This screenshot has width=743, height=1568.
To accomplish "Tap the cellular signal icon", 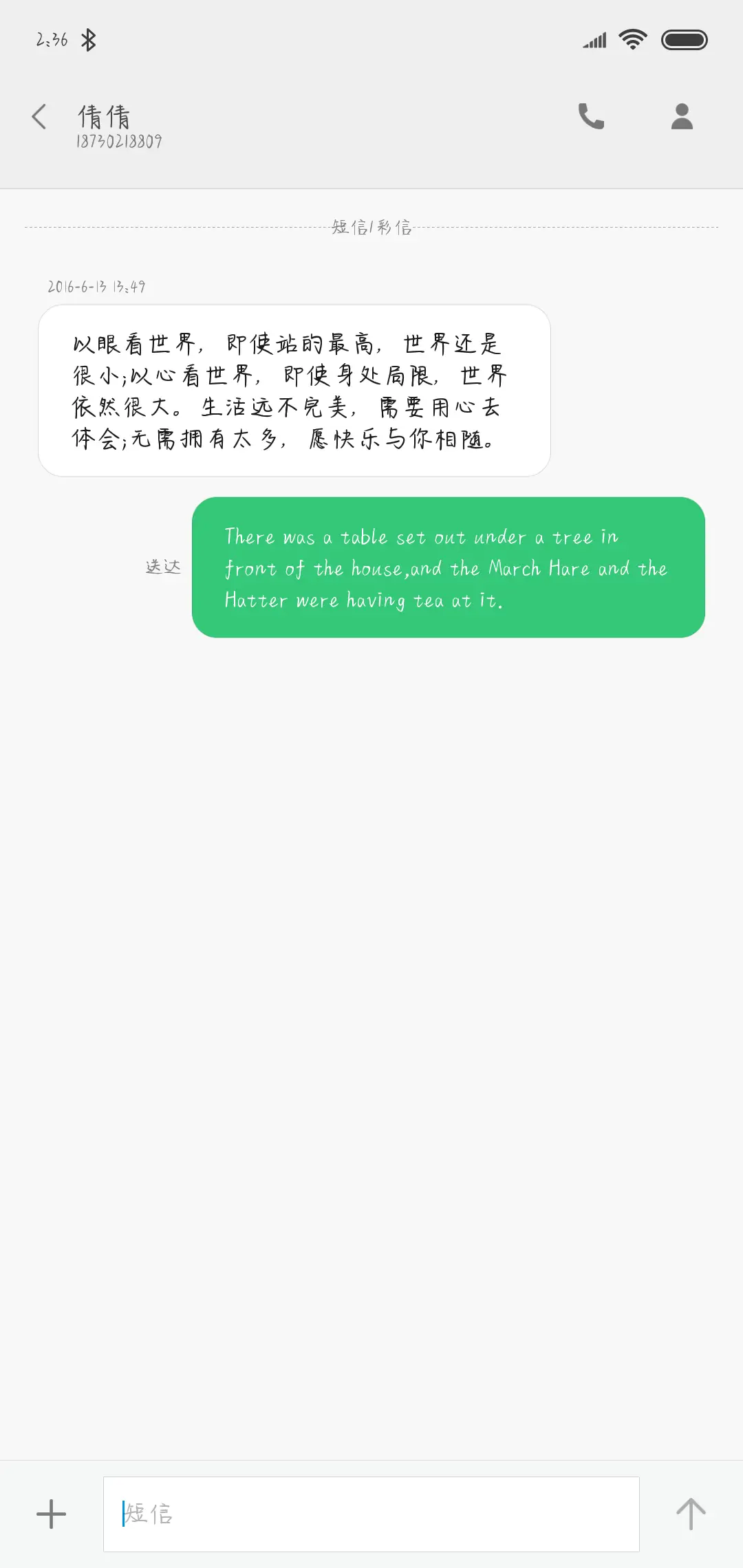I will (593, 39).
